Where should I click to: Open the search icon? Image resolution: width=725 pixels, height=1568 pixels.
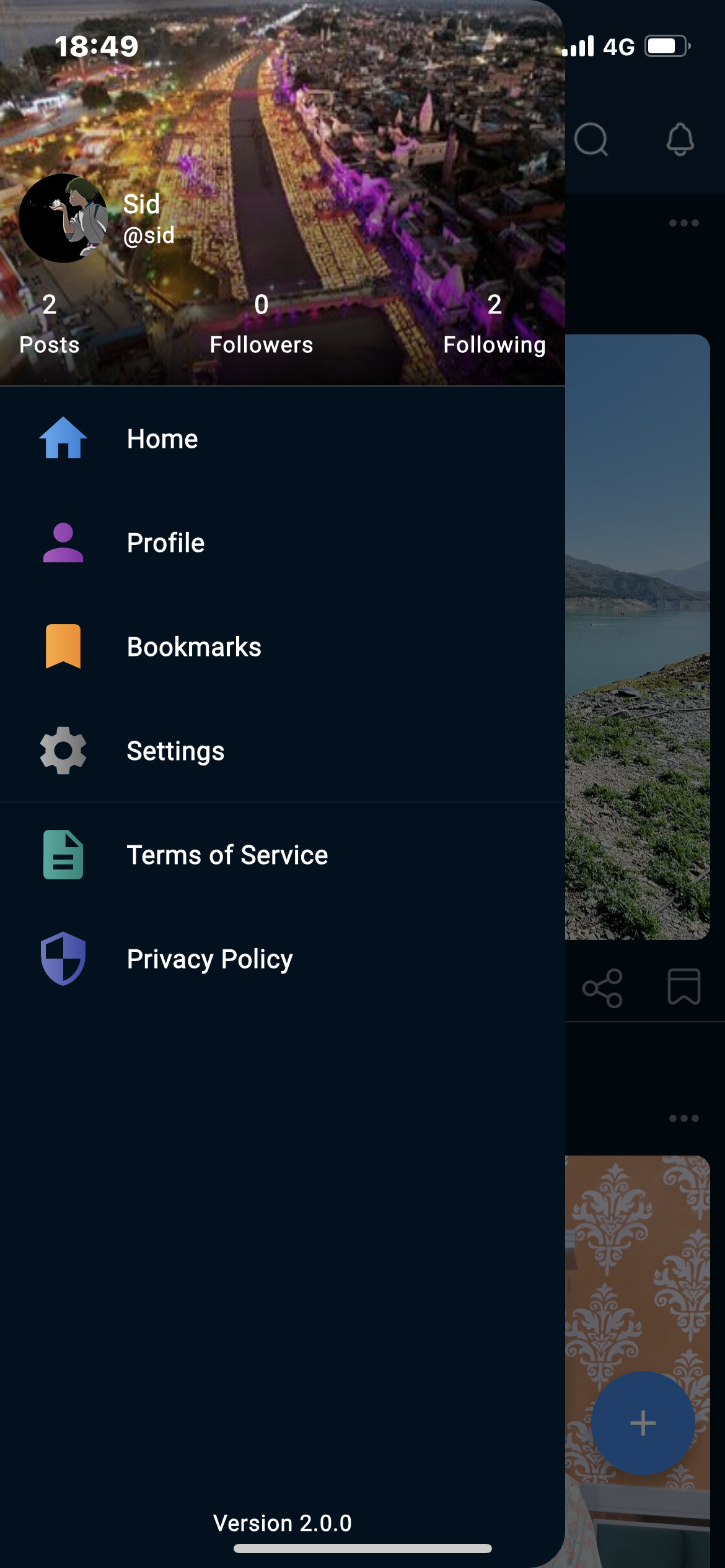pos(591,139)
